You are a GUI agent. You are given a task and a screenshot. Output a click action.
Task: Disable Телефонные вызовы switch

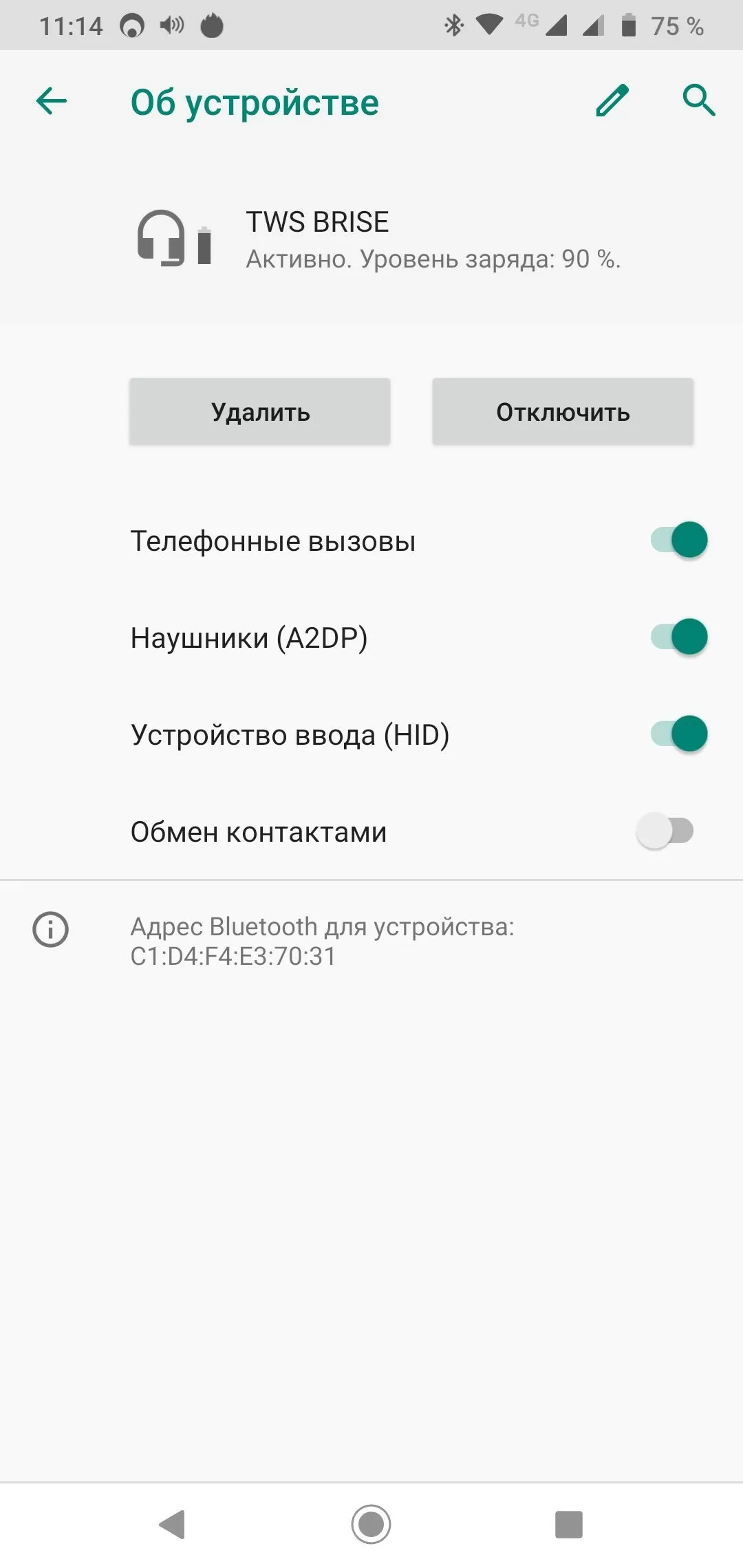(x=679, y=540)
